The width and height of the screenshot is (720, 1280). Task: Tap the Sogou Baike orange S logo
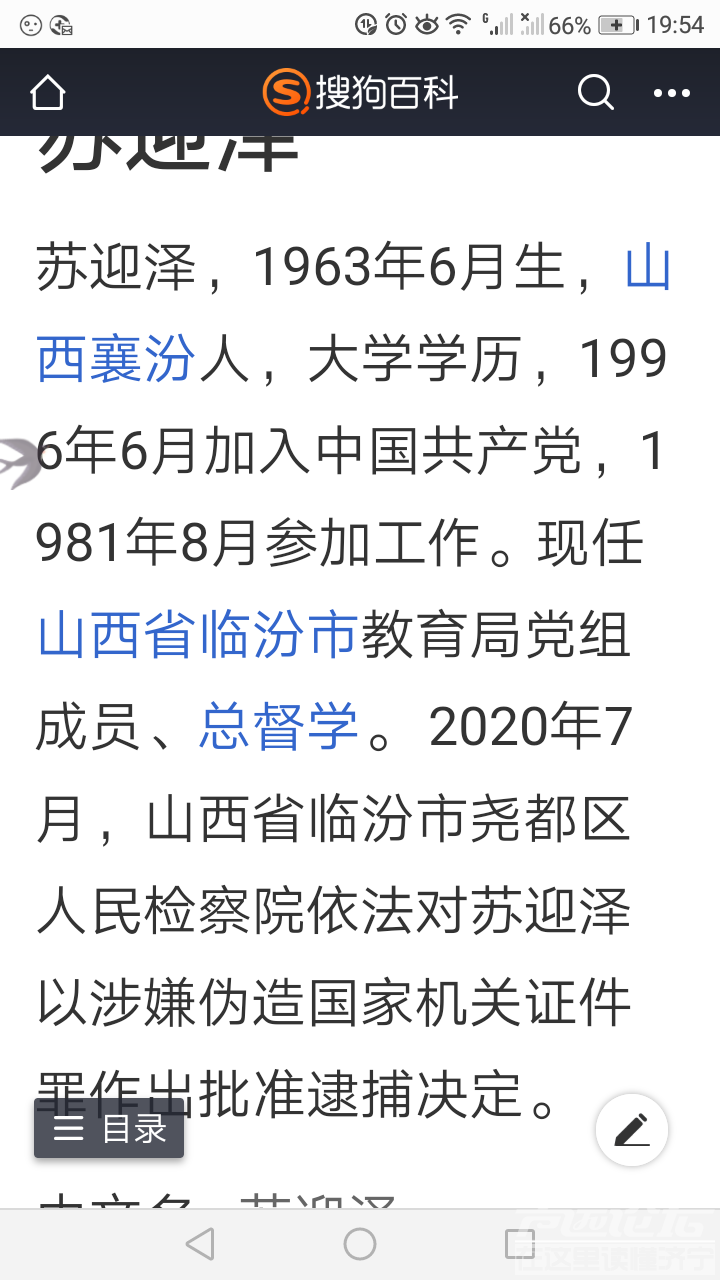point(286,93)
